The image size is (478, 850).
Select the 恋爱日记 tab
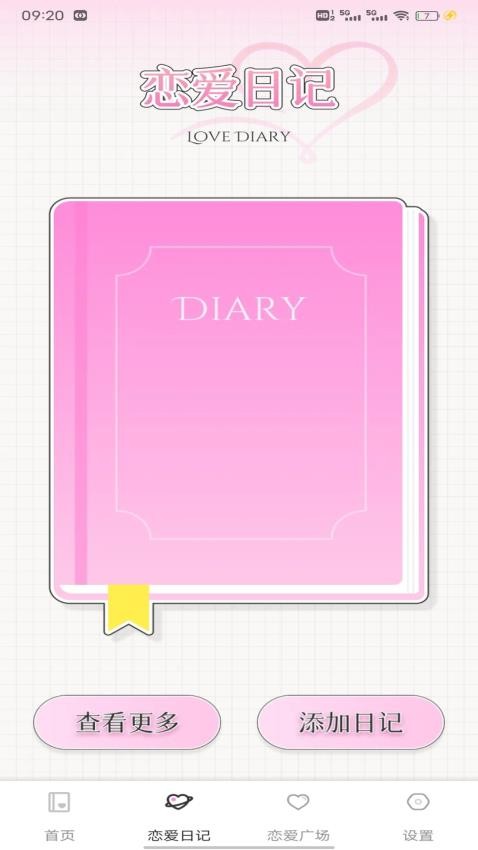pos(179,815)
